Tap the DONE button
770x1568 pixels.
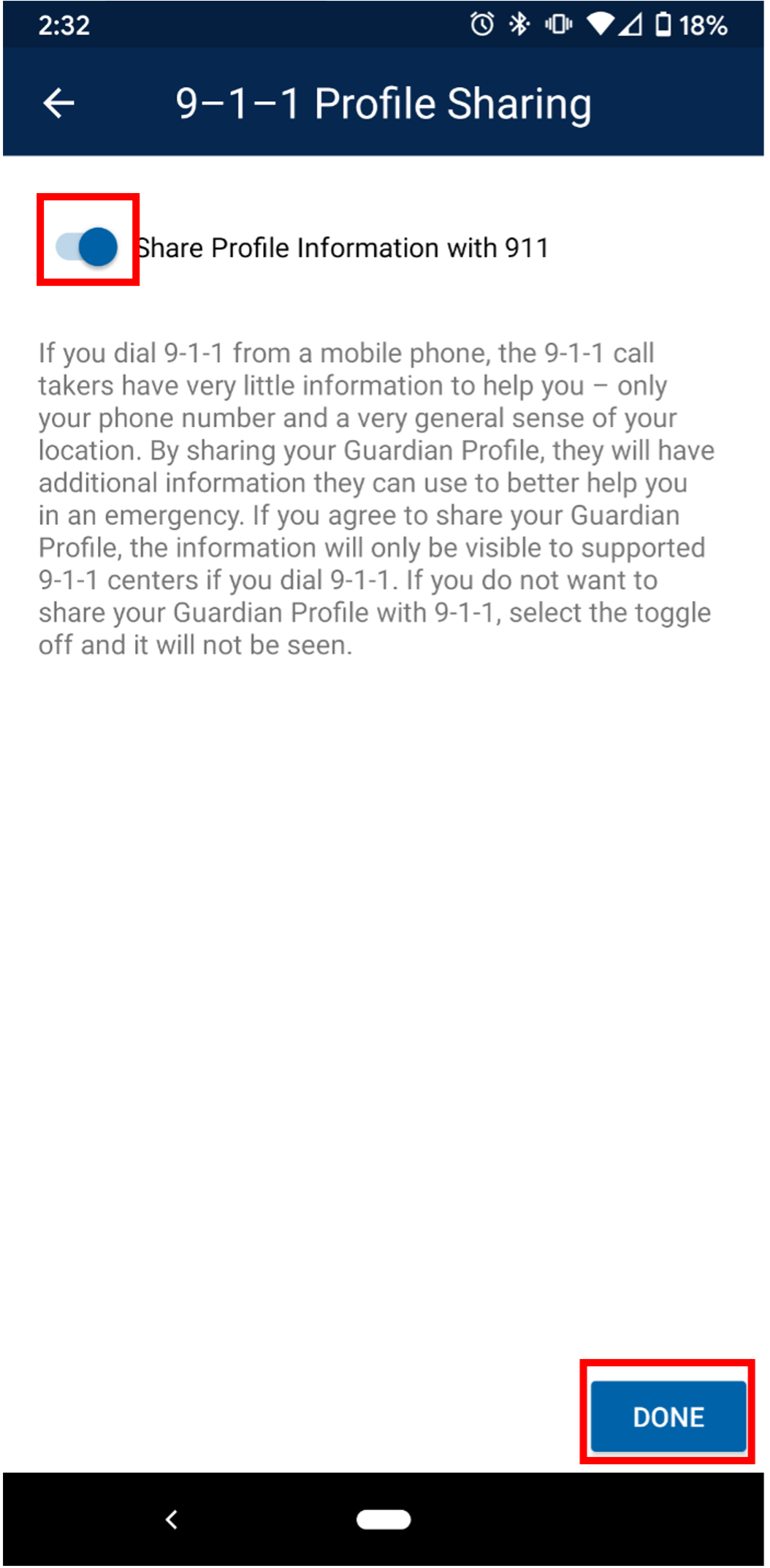(668, 1417)
